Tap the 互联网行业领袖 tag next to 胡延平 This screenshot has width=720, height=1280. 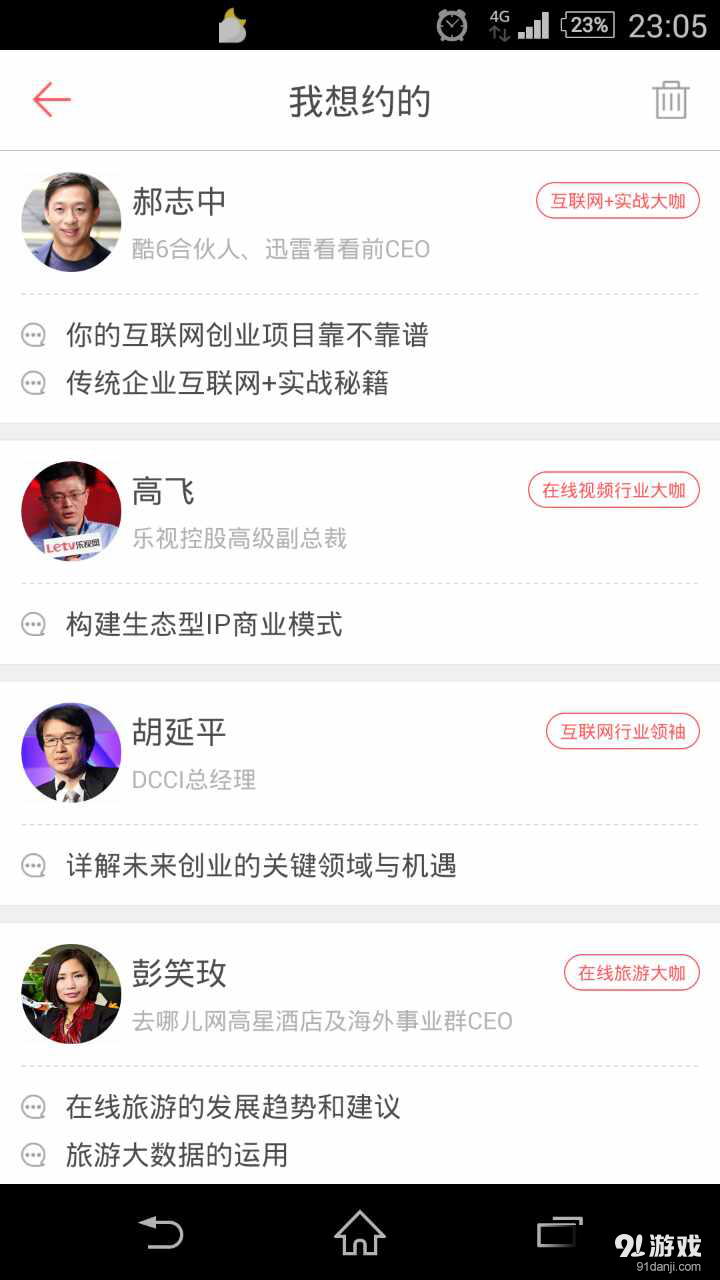[622, 731]
